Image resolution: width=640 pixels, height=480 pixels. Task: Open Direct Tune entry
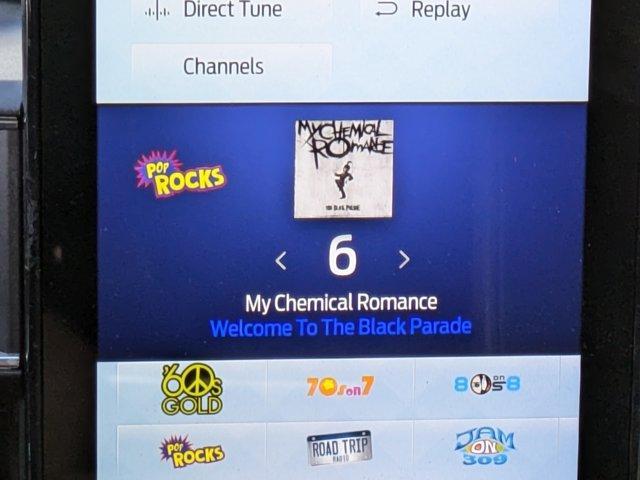(214, 12)
